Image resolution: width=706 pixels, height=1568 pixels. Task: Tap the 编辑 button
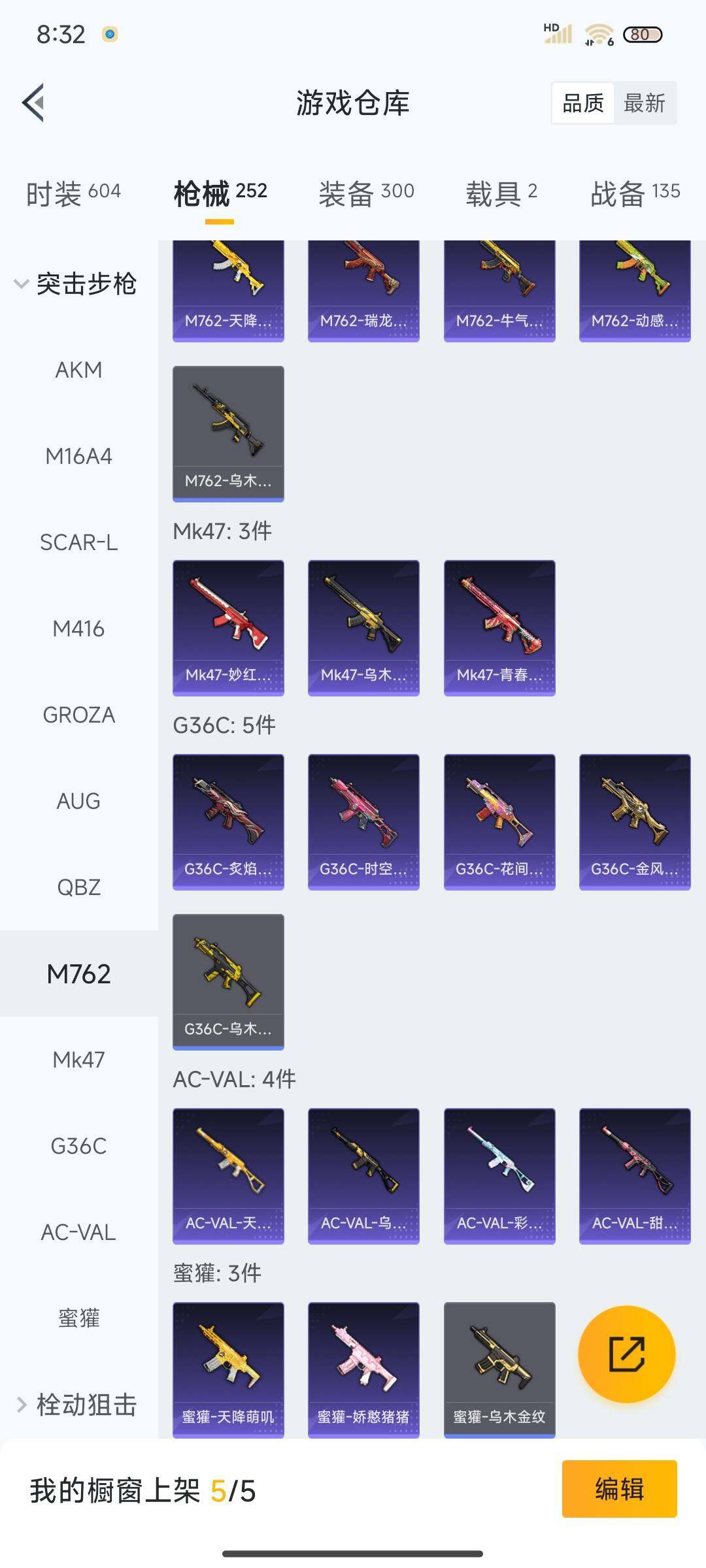(619, 1489)
